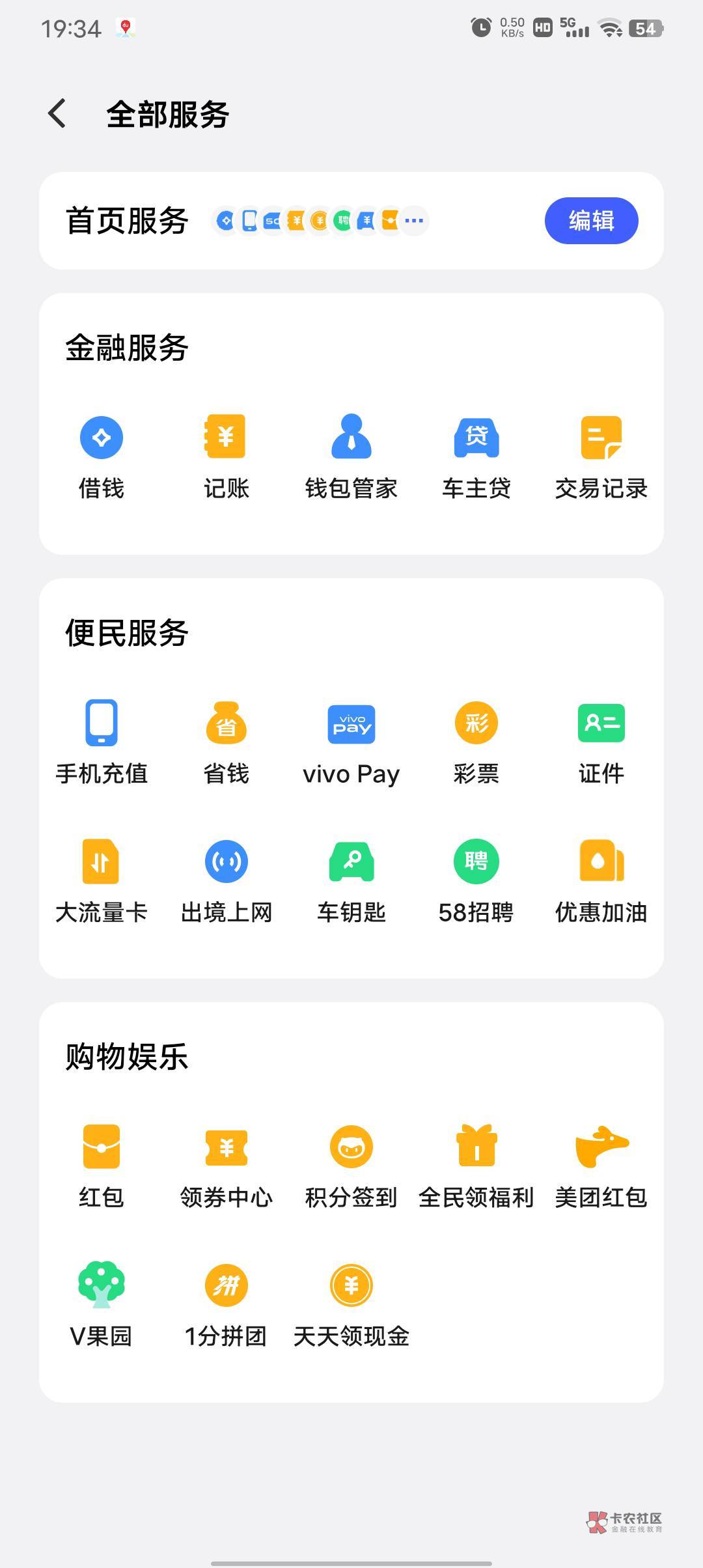The height and width of the screenshot is (1568, 703).
Task: Go back from 全部服务 page
Action: 57,114
